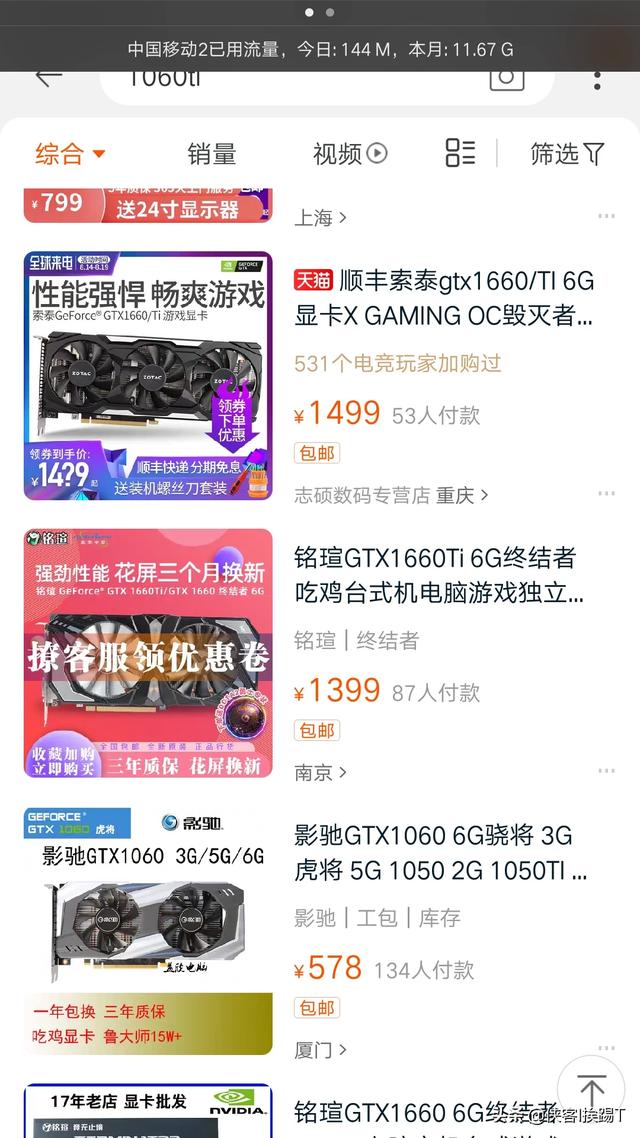This screenshot has height=1138, width=640.
Task: Open the three-dot overflow menu
Action: coord(597,80)
